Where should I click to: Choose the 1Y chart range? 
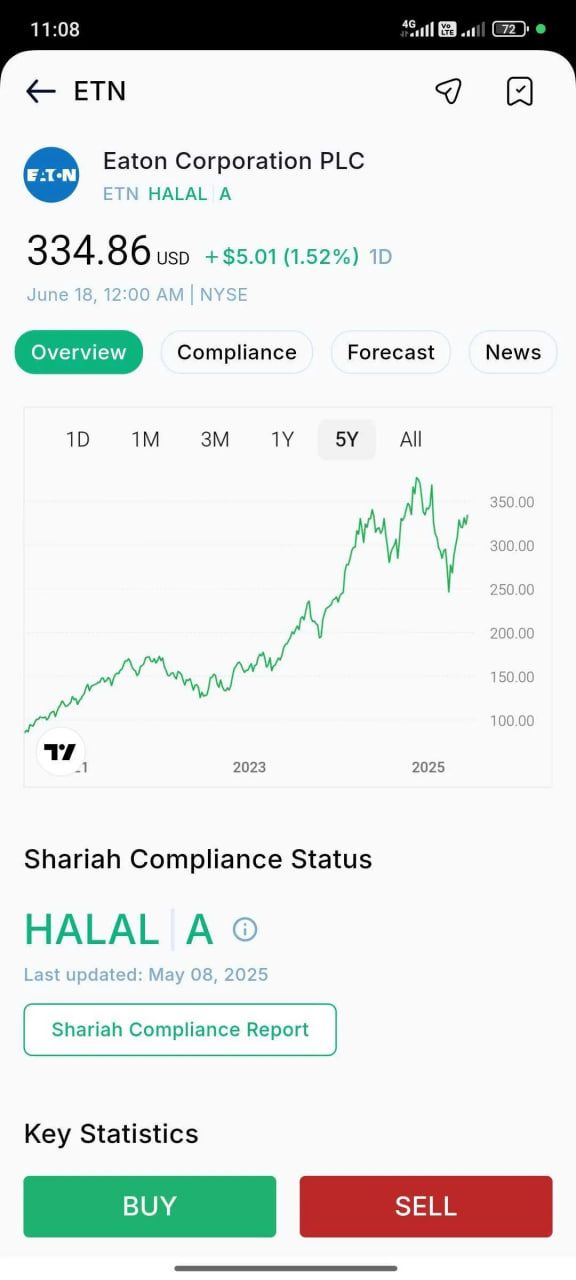point(283,439)
